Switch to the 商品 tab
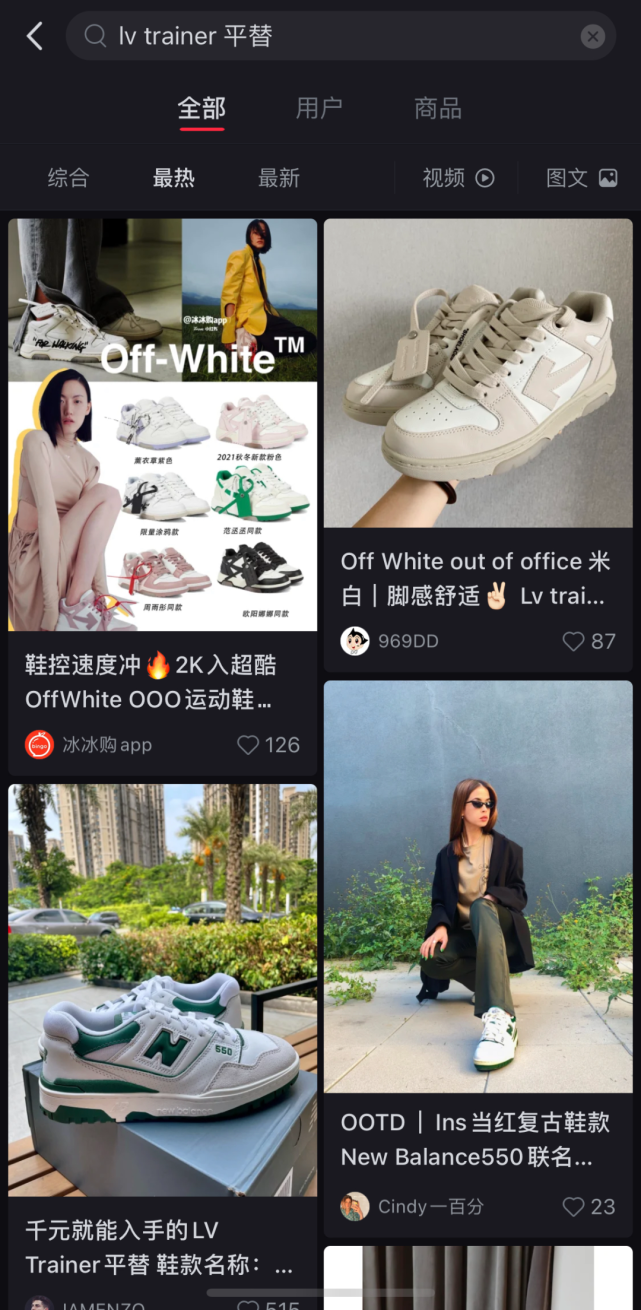The image size is (641, 1310). [x=438, y=108]
